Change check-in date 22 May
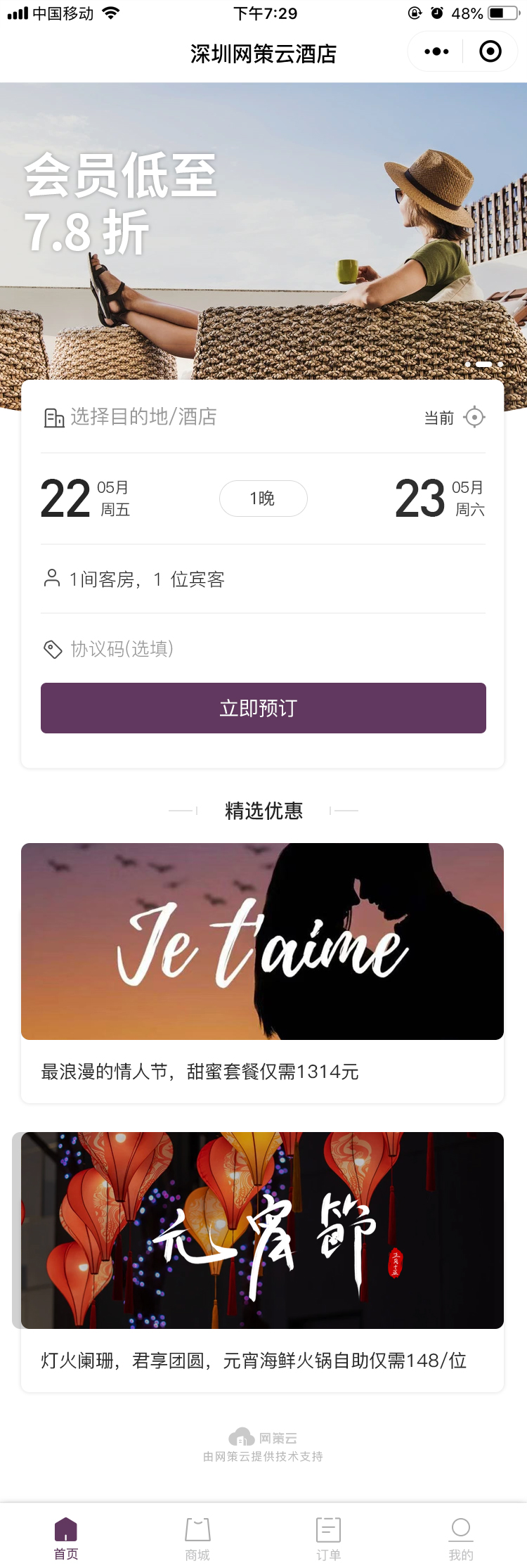The image size is (527, 1568). point(86,499)
